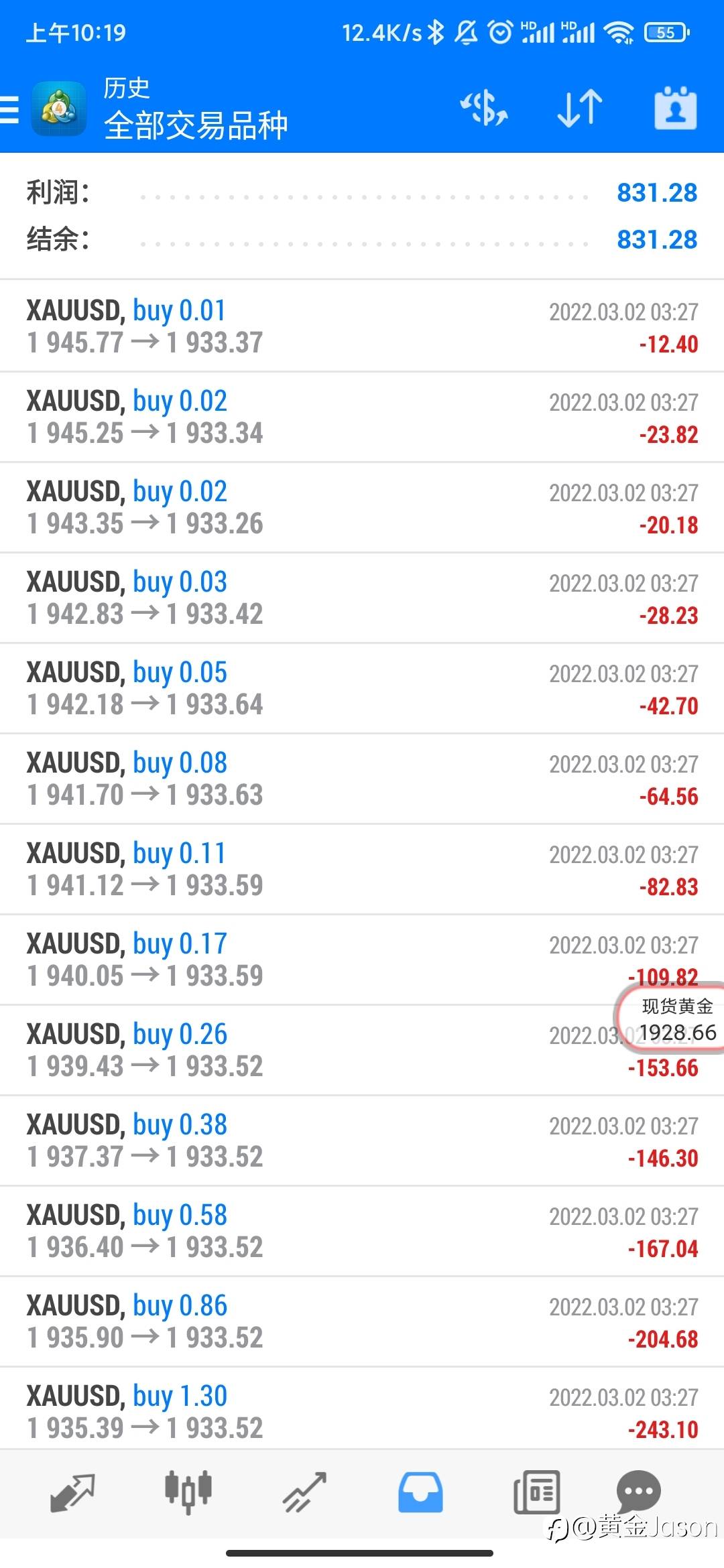Select the history date range calendar
The image size is (724, 1568).
pyautogui.click(x=676, y=108)
